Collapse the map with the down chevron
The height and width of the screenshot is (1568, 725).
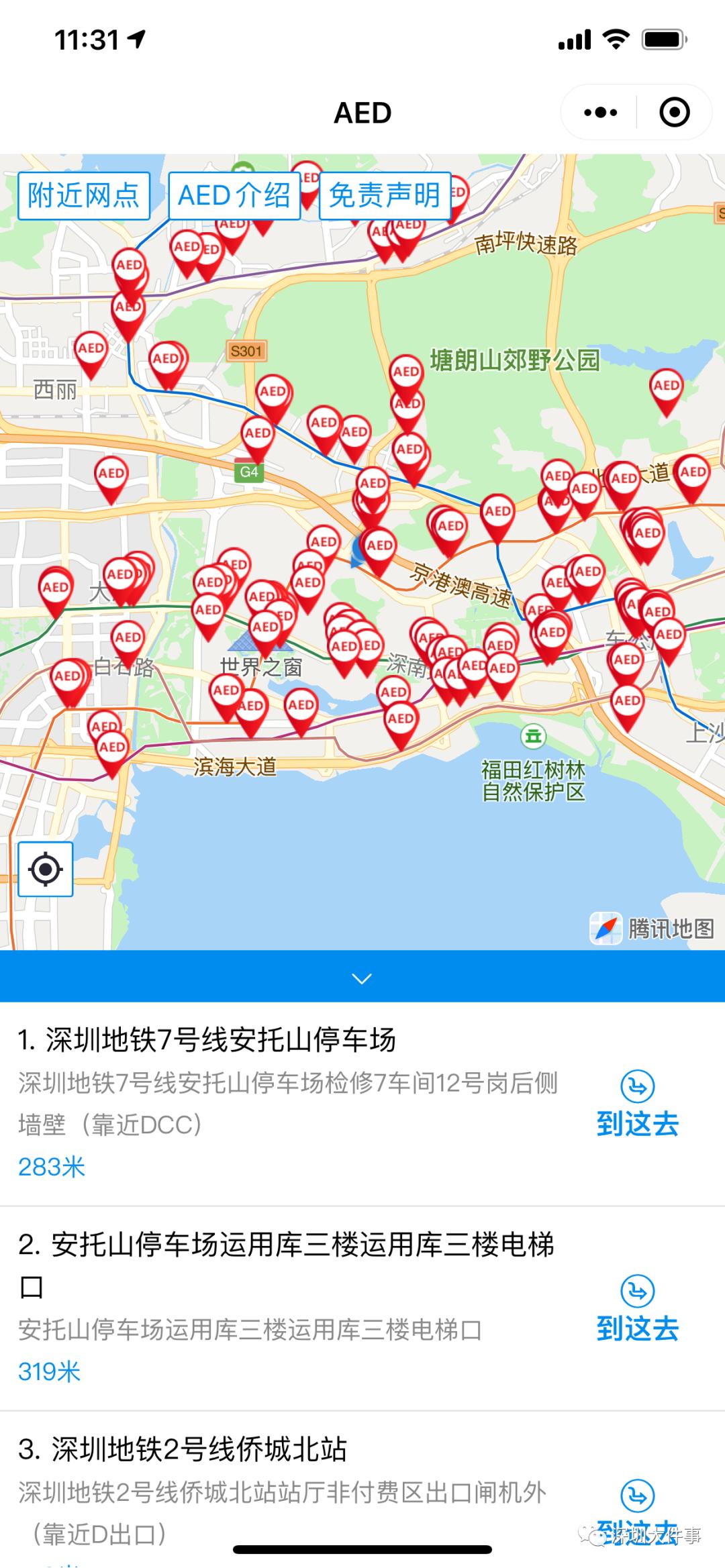(x=362, y=978)
